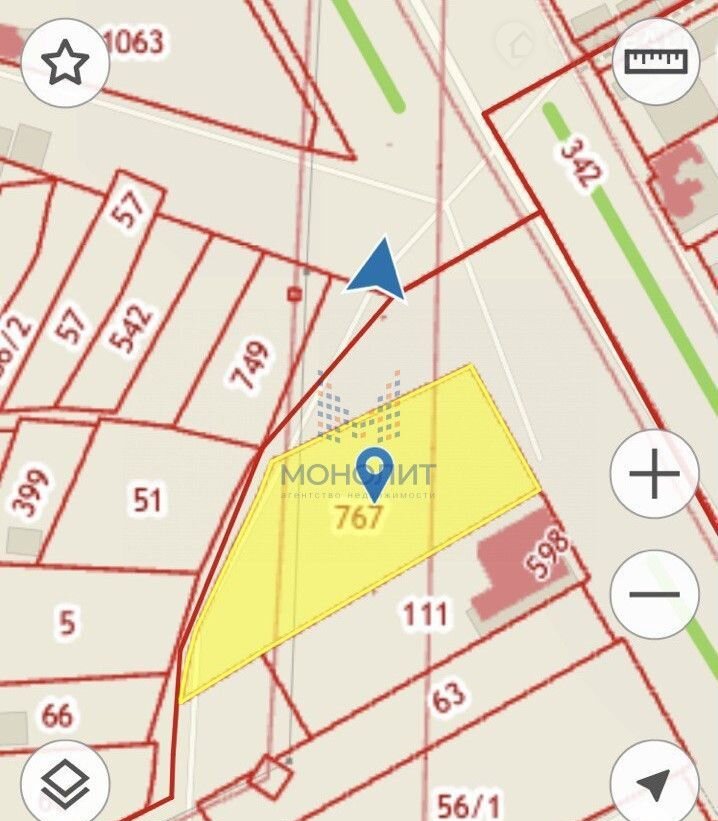Open the ruler measurement tool

point(656,61)
